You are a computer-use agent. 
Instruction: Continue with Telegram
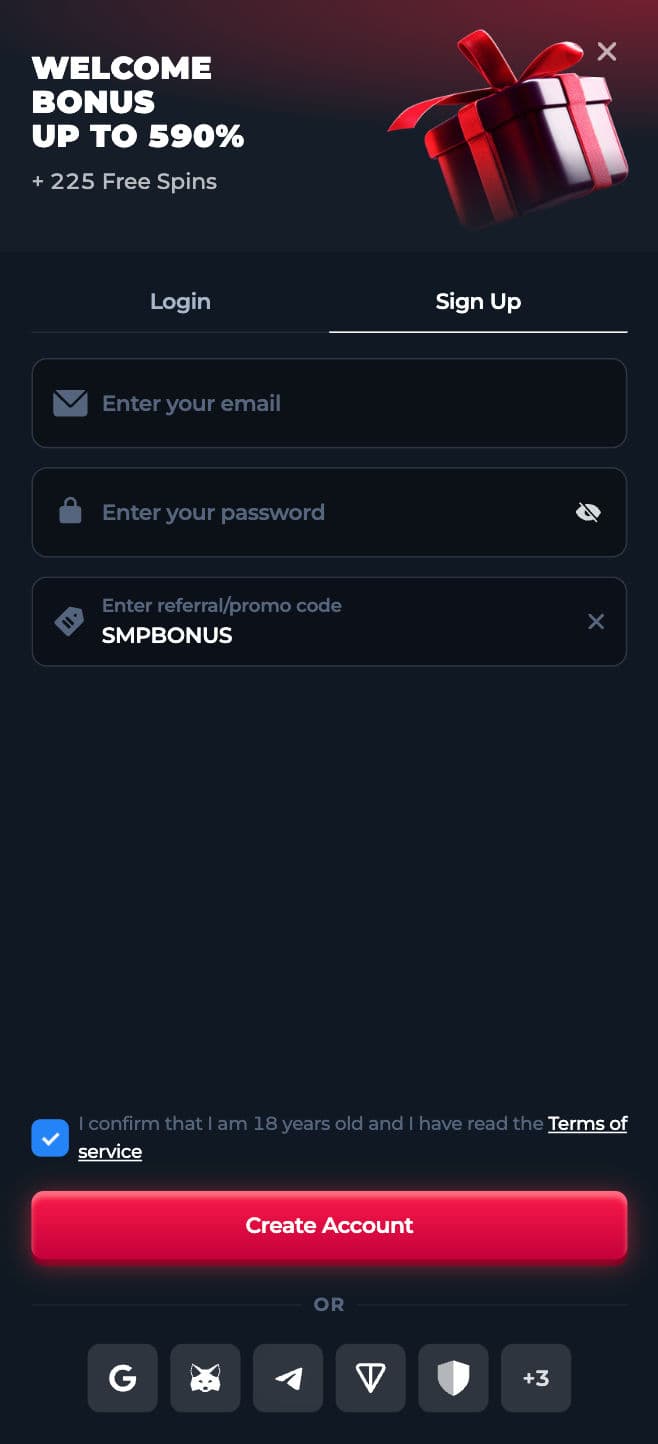point(288,1378)
